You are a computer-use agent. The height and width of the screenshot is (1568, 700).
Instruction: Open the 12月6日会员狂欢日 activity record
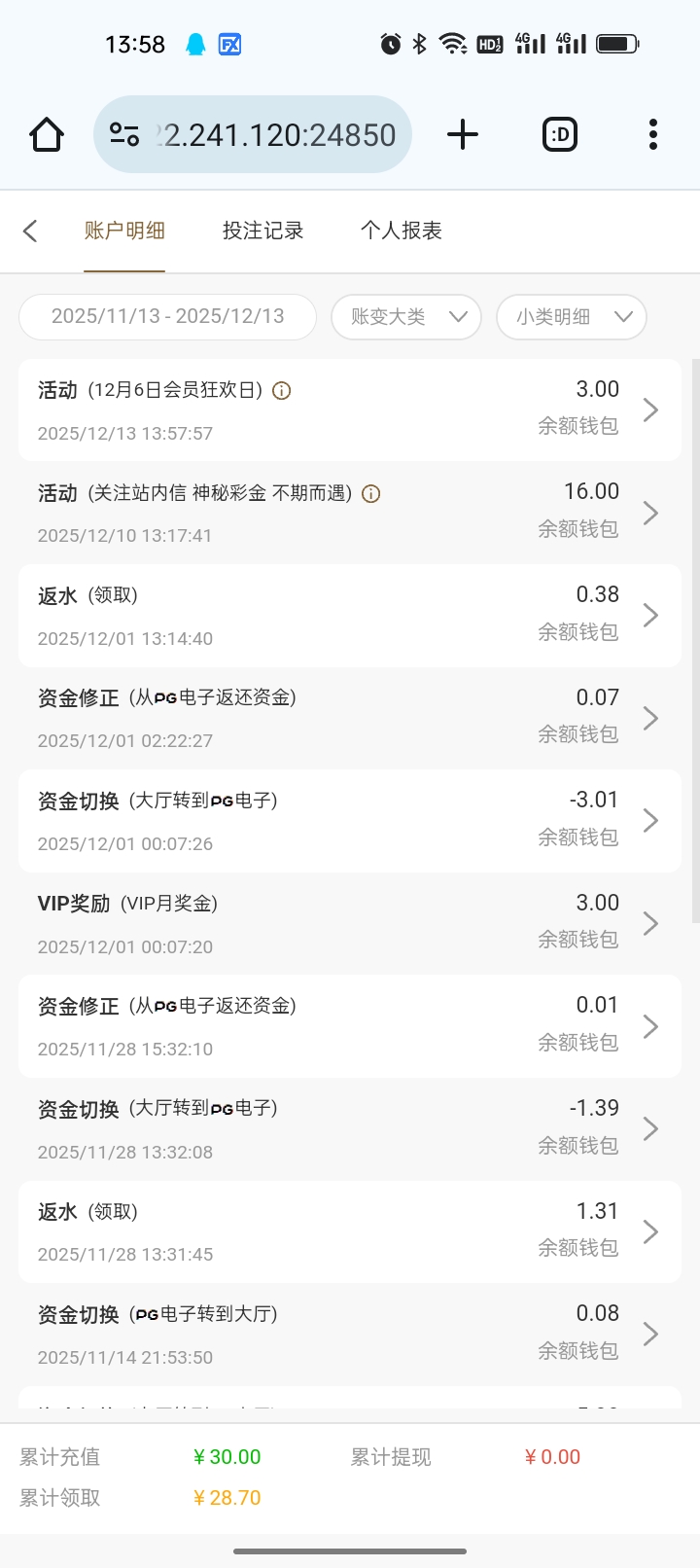pos(350,410)
